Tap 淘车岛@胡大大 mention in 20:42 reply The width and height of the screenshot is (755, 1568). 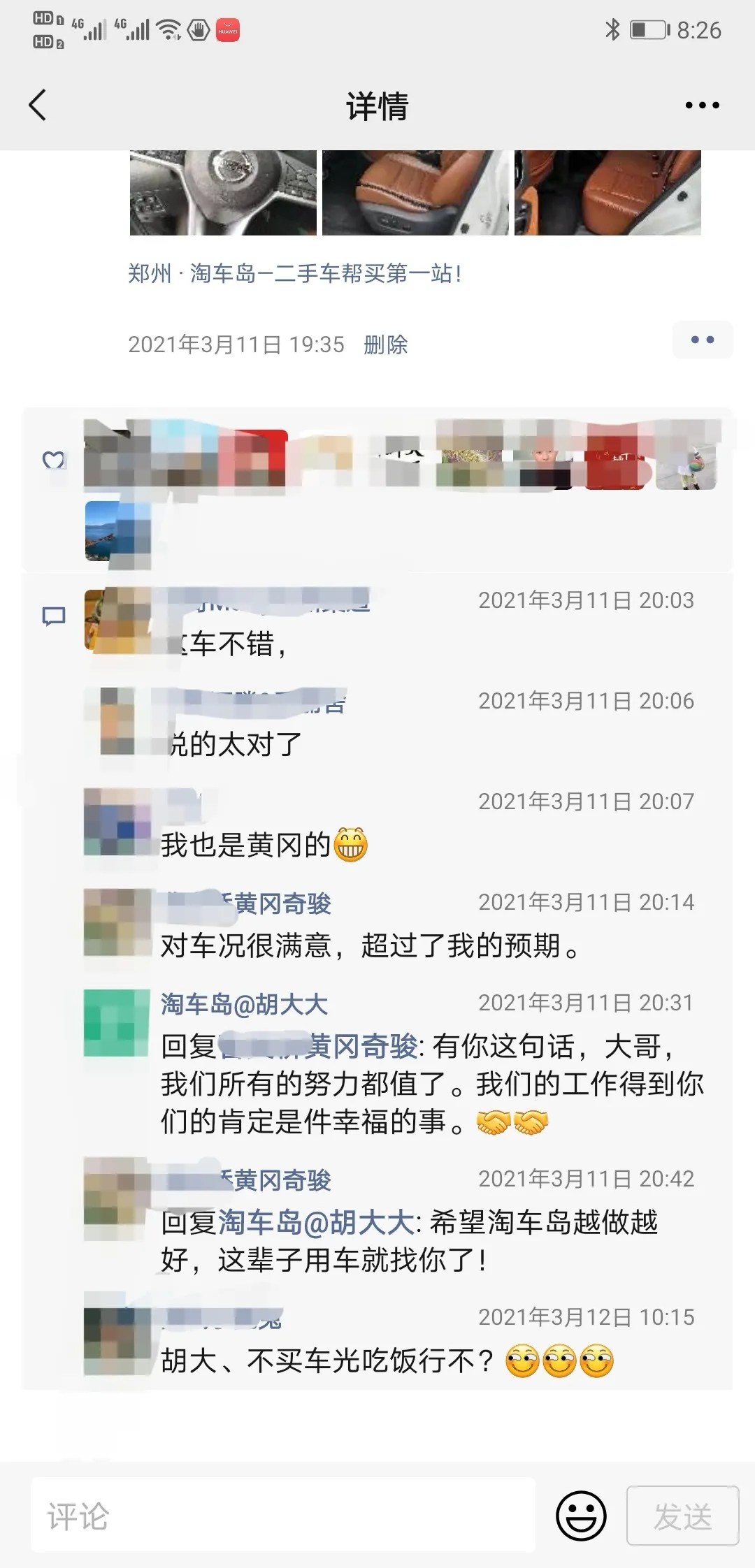coord(317,1222)
